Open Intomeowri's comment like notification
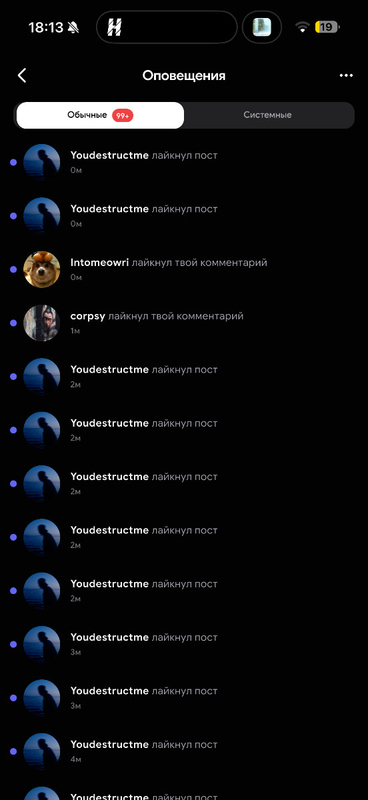Viewport: 368px width, 800px height. click(x=184, y=269)
